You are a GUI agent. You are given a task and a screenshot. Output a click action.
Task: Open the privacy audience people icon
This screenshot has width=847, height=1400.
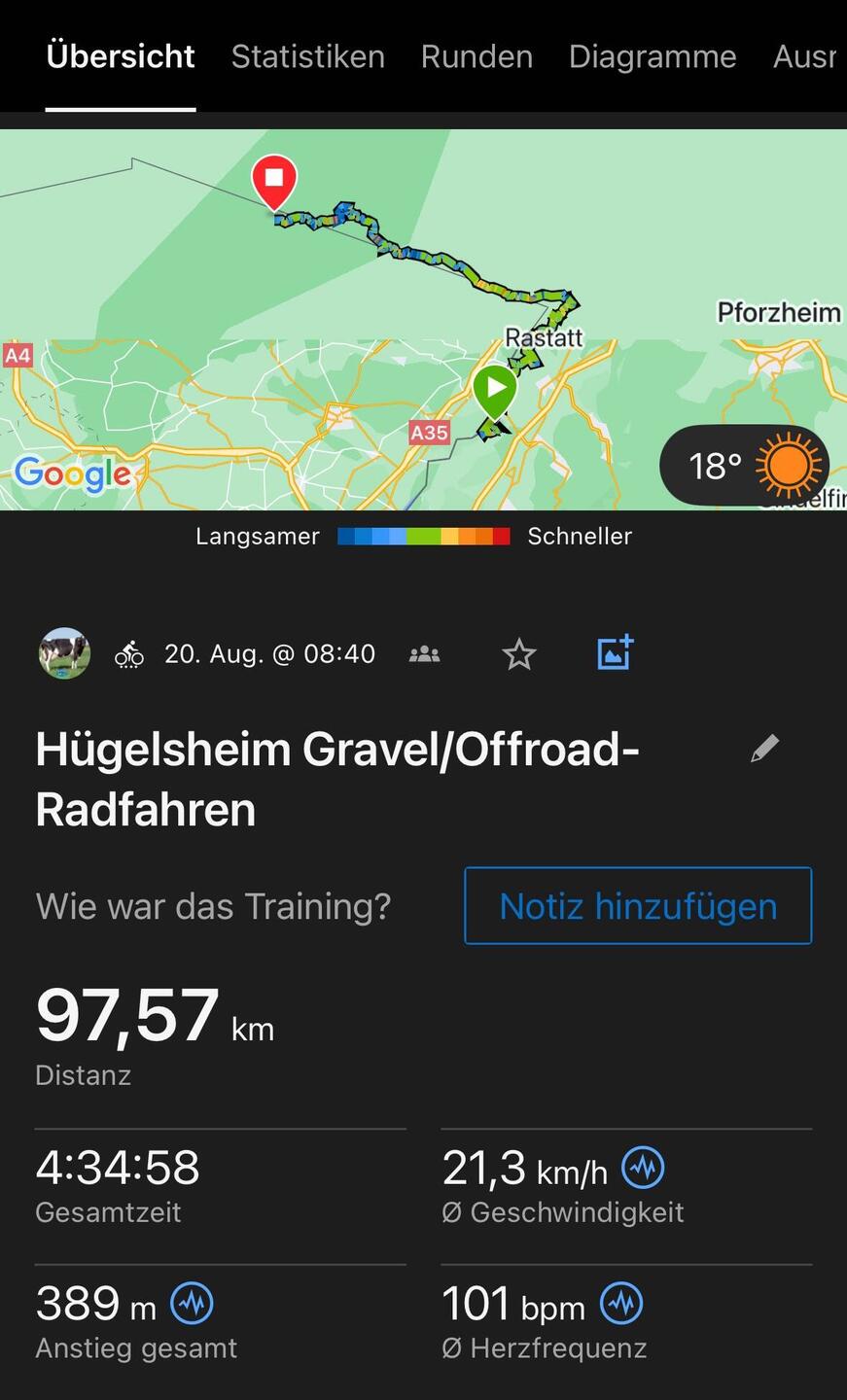point(424,654)
